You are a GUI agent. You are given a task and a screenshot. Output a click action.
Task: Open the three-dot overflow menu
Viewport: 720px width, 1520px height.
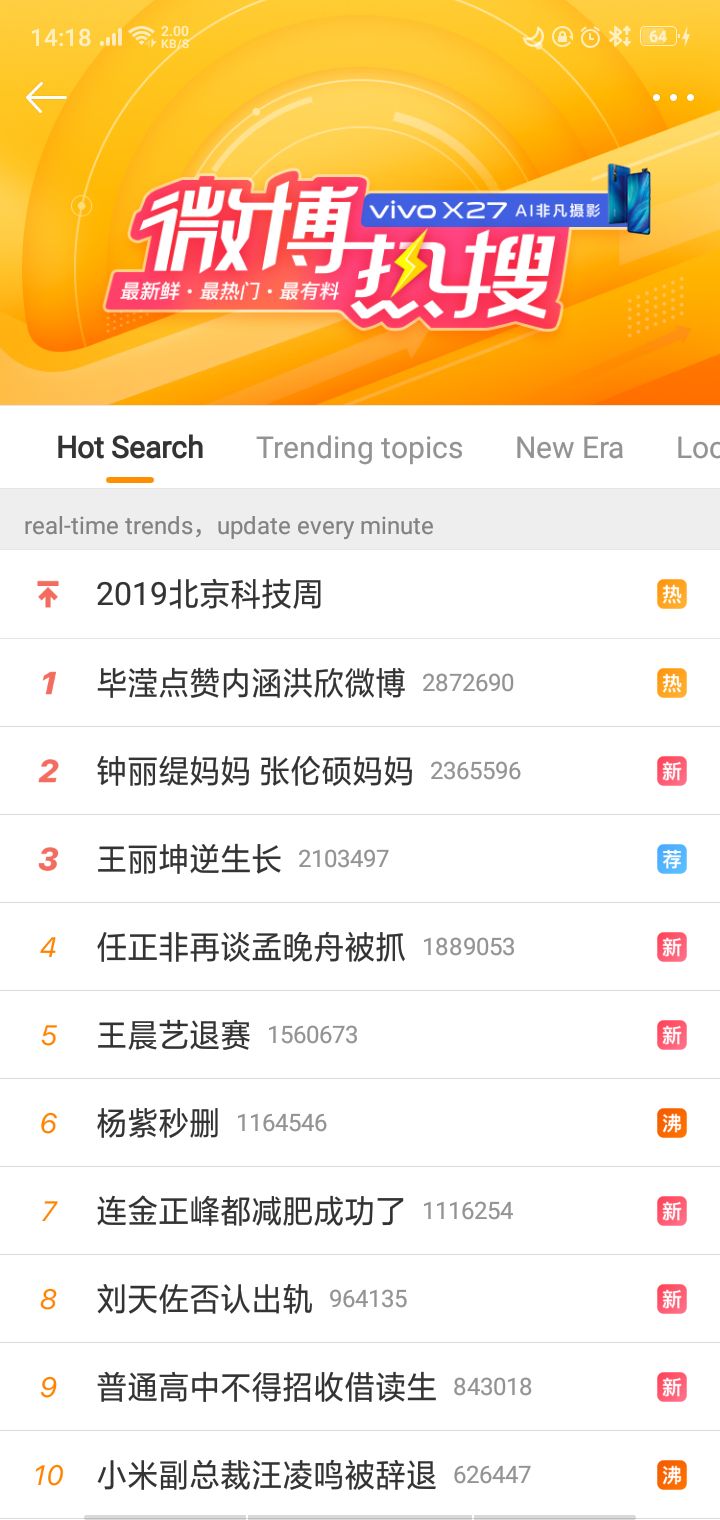click(673, 98)
